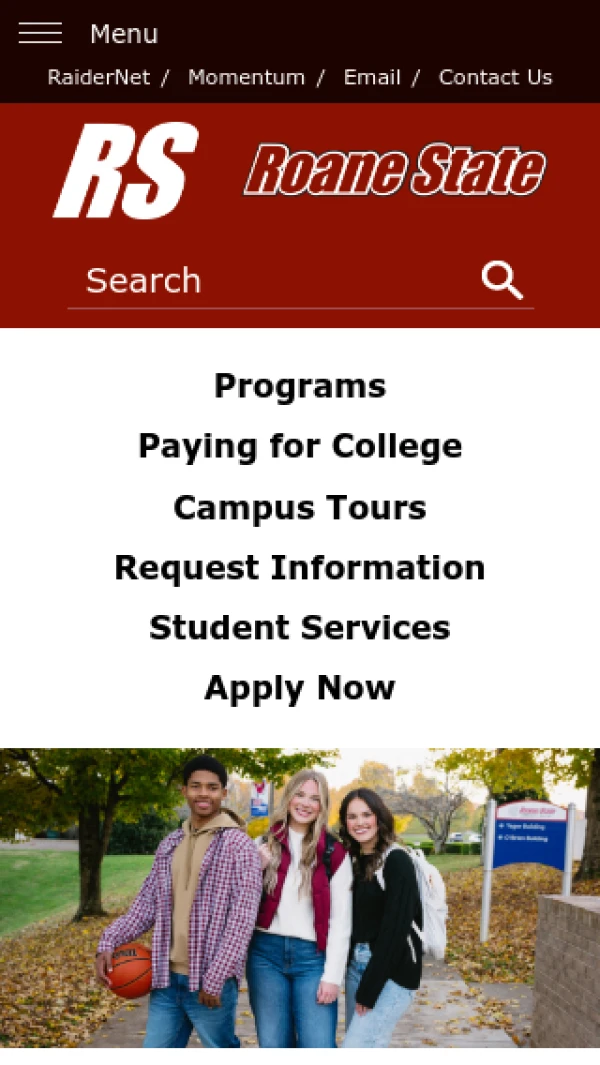Tap Apply Now

click(300, 688)
